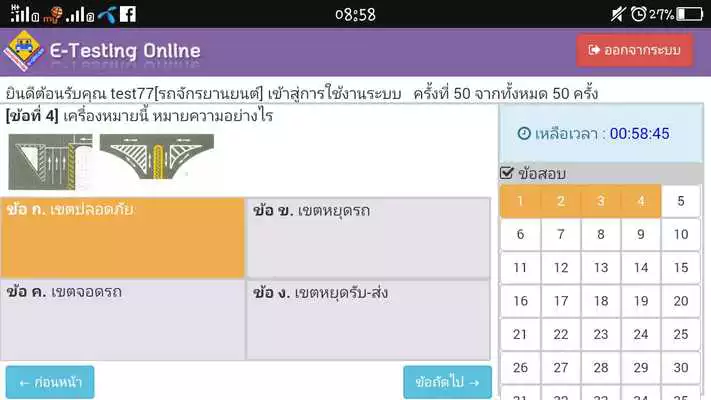
Task: Go to question 25
Action: (681, 334)
